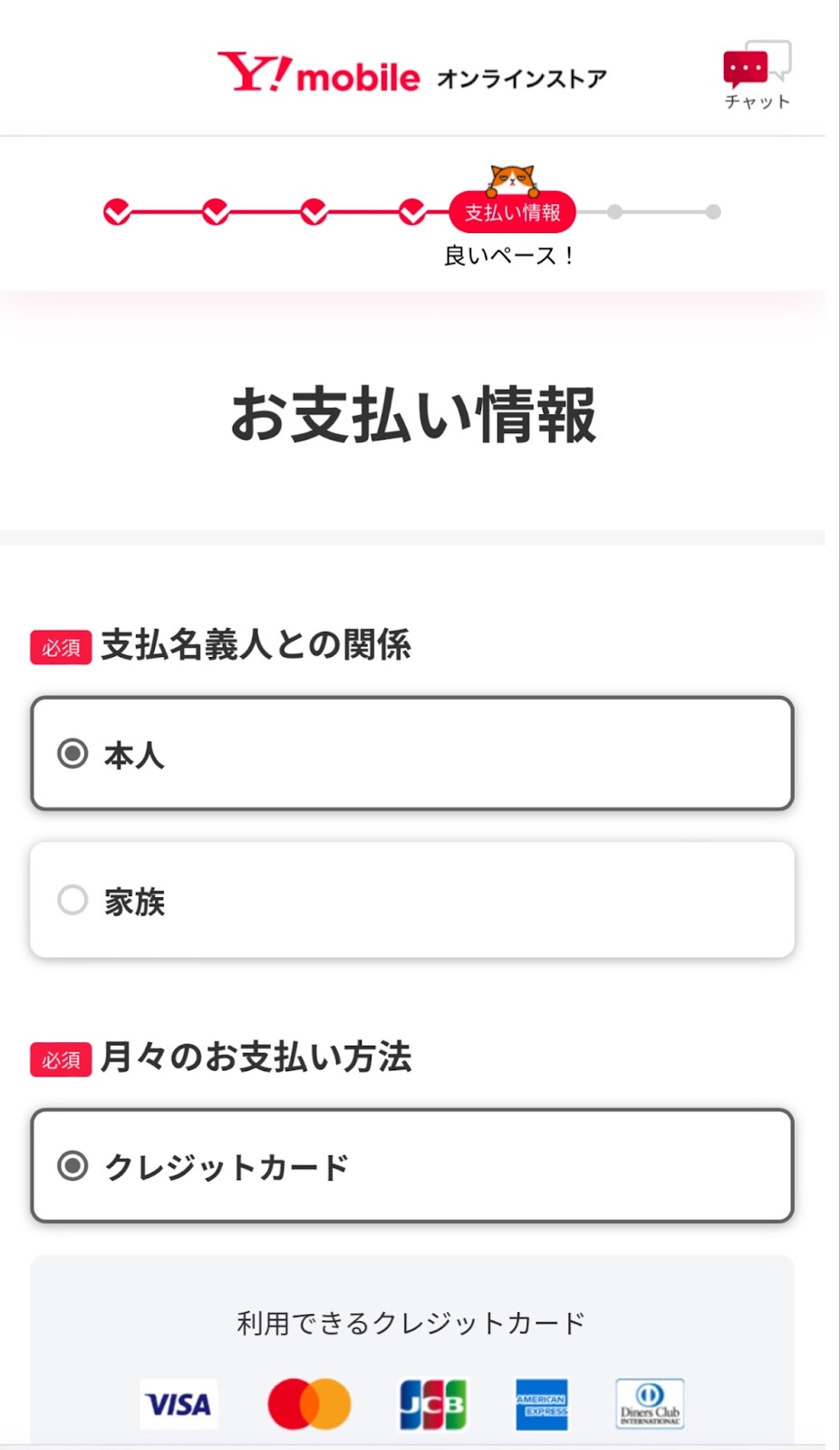Screen dimensions: 840x1450
Task: Open the チャット chat support icon
Action: (x=757, y=76)
